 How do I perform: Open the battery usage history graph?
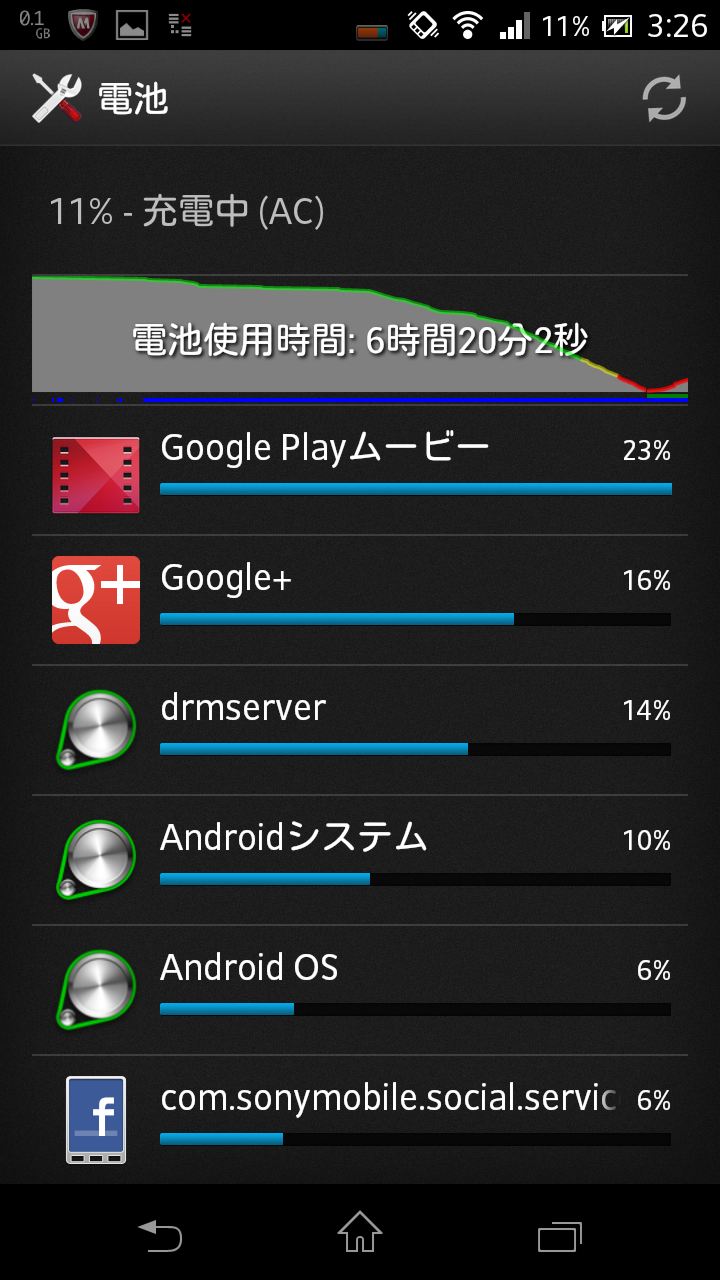coord(360,340)
